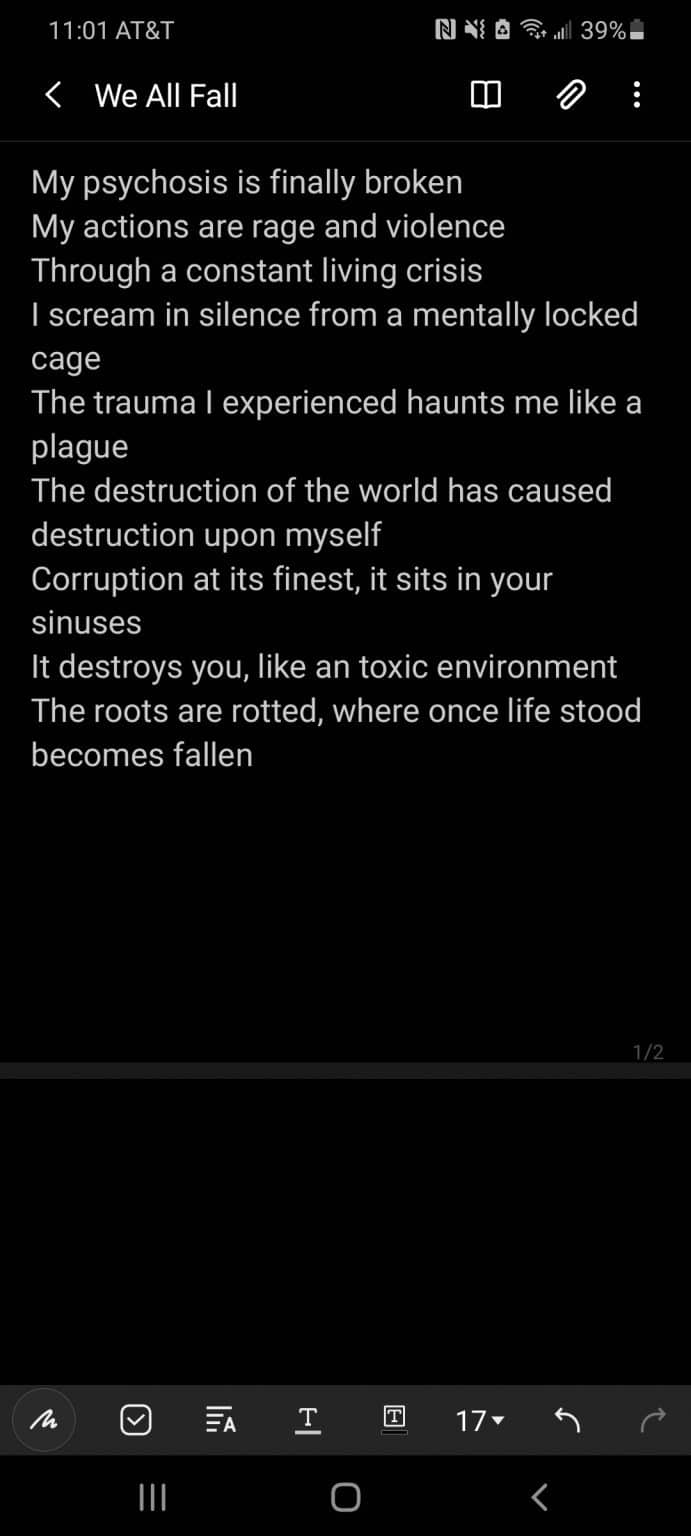Open the underlined T font color tool
Screen dimensions: 691x1536
coord(308,1419)
